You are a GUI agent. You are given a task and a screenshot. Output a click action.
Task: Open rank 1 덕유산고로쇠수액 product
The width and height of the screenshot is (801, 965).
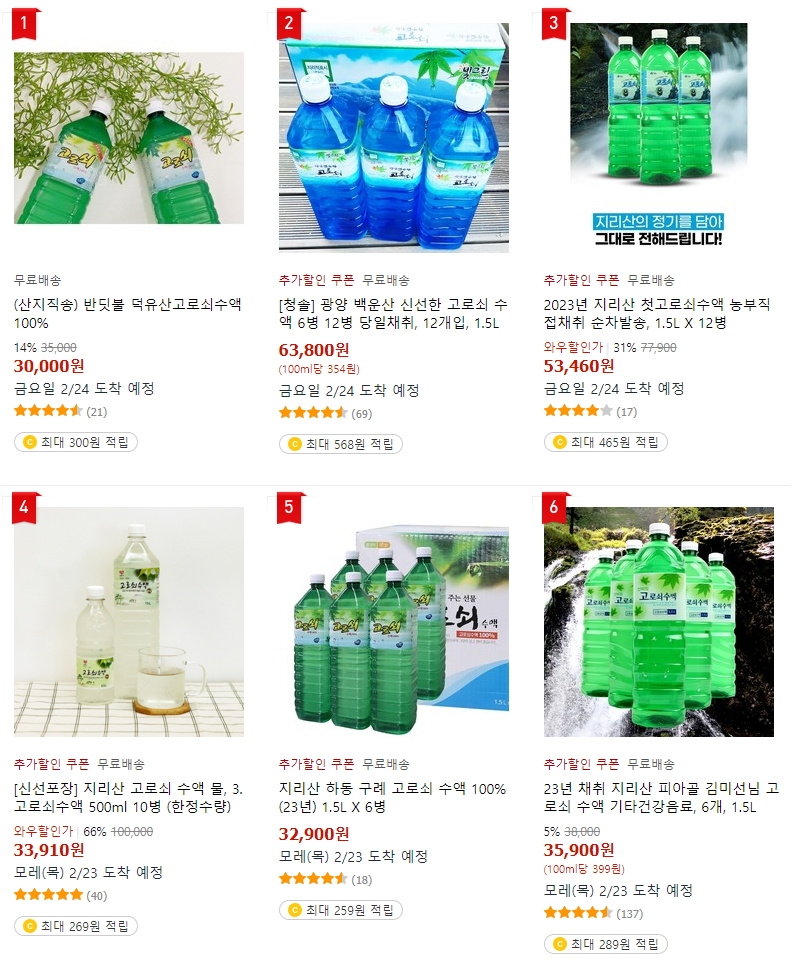(x=129, y=138)
